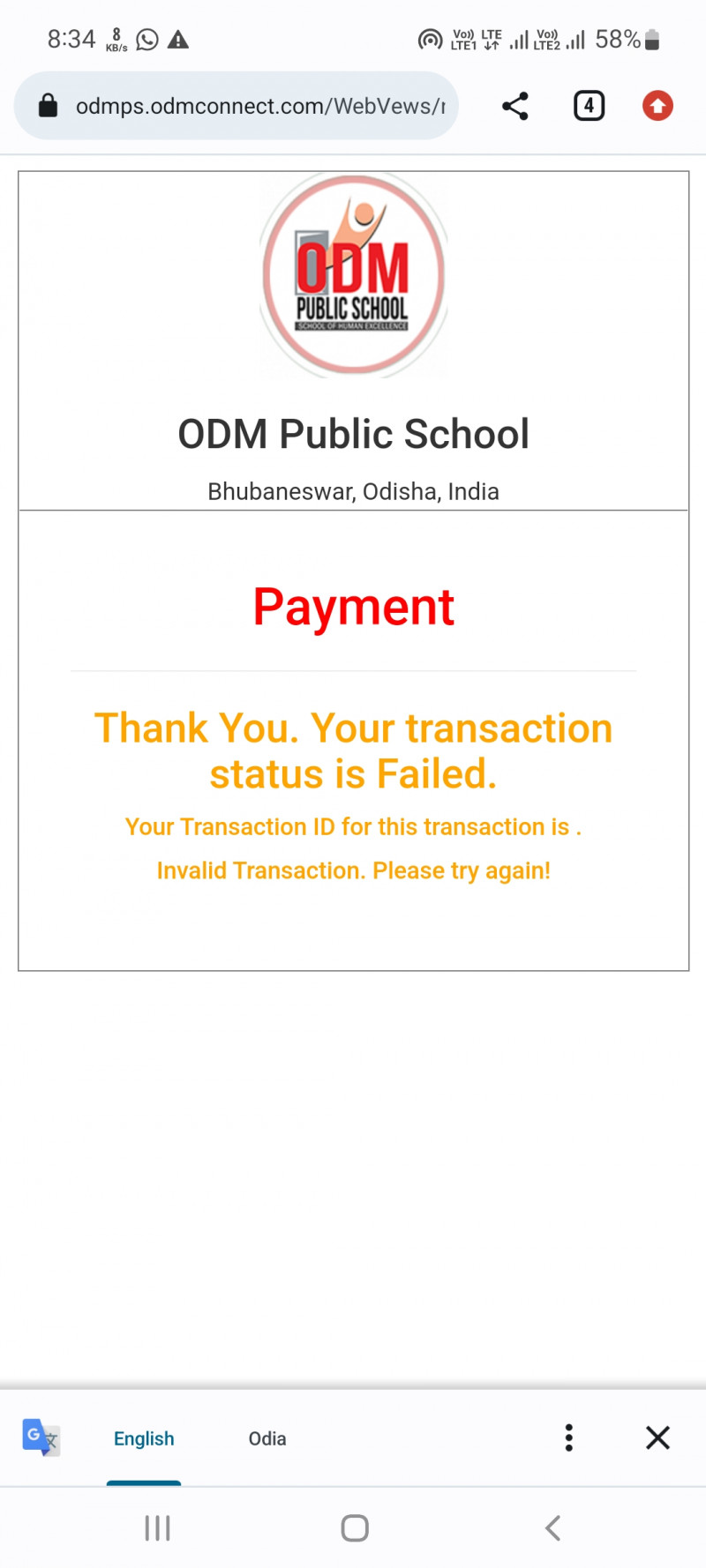Dismiss the translate bar
Image resolution: width=706 pixels, height=1568 pixels.
(657, 1437)
